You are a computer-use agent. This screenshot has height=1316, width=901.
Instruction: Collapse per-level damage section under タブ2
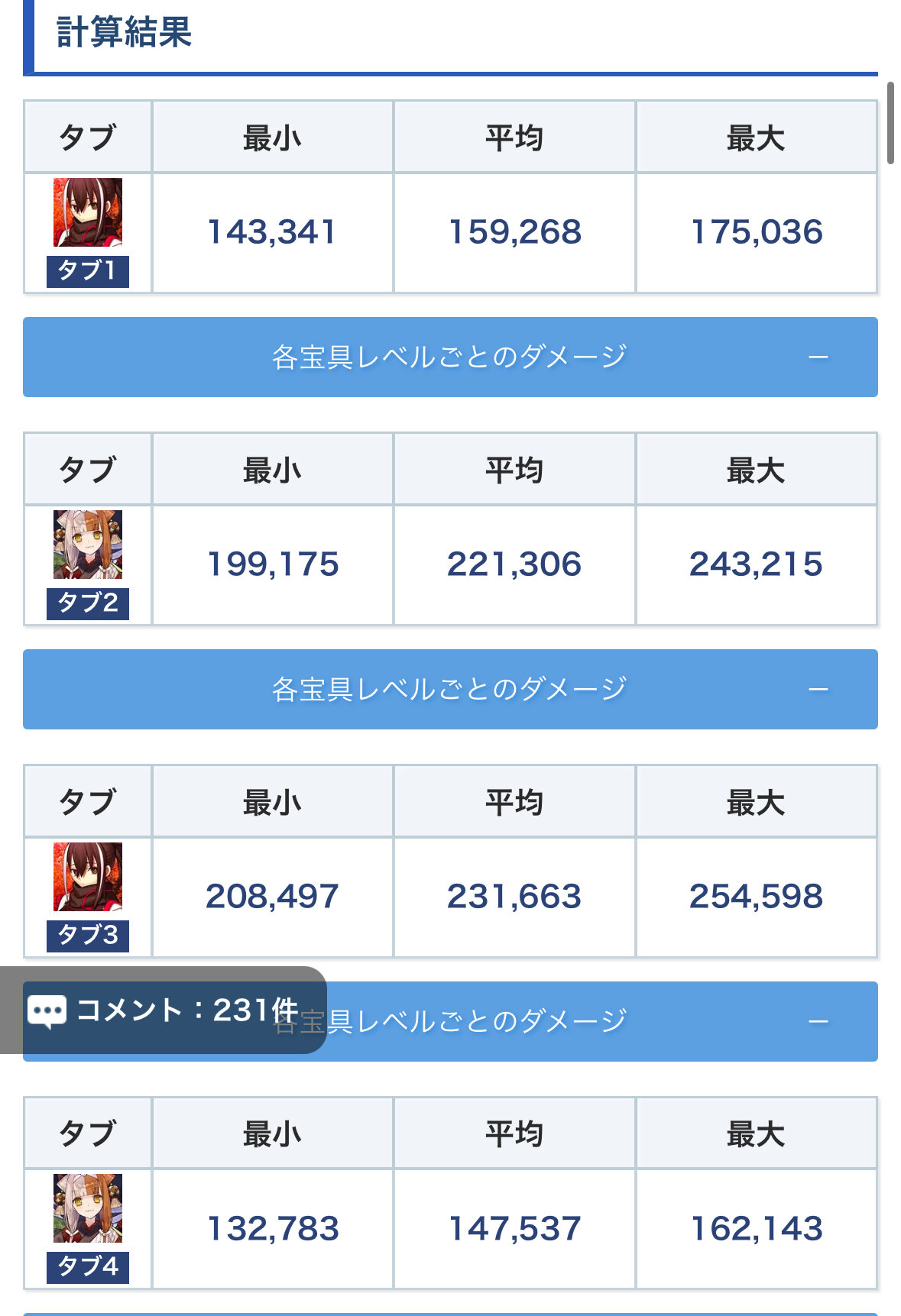pyautogui.click(x=450, y=689)
